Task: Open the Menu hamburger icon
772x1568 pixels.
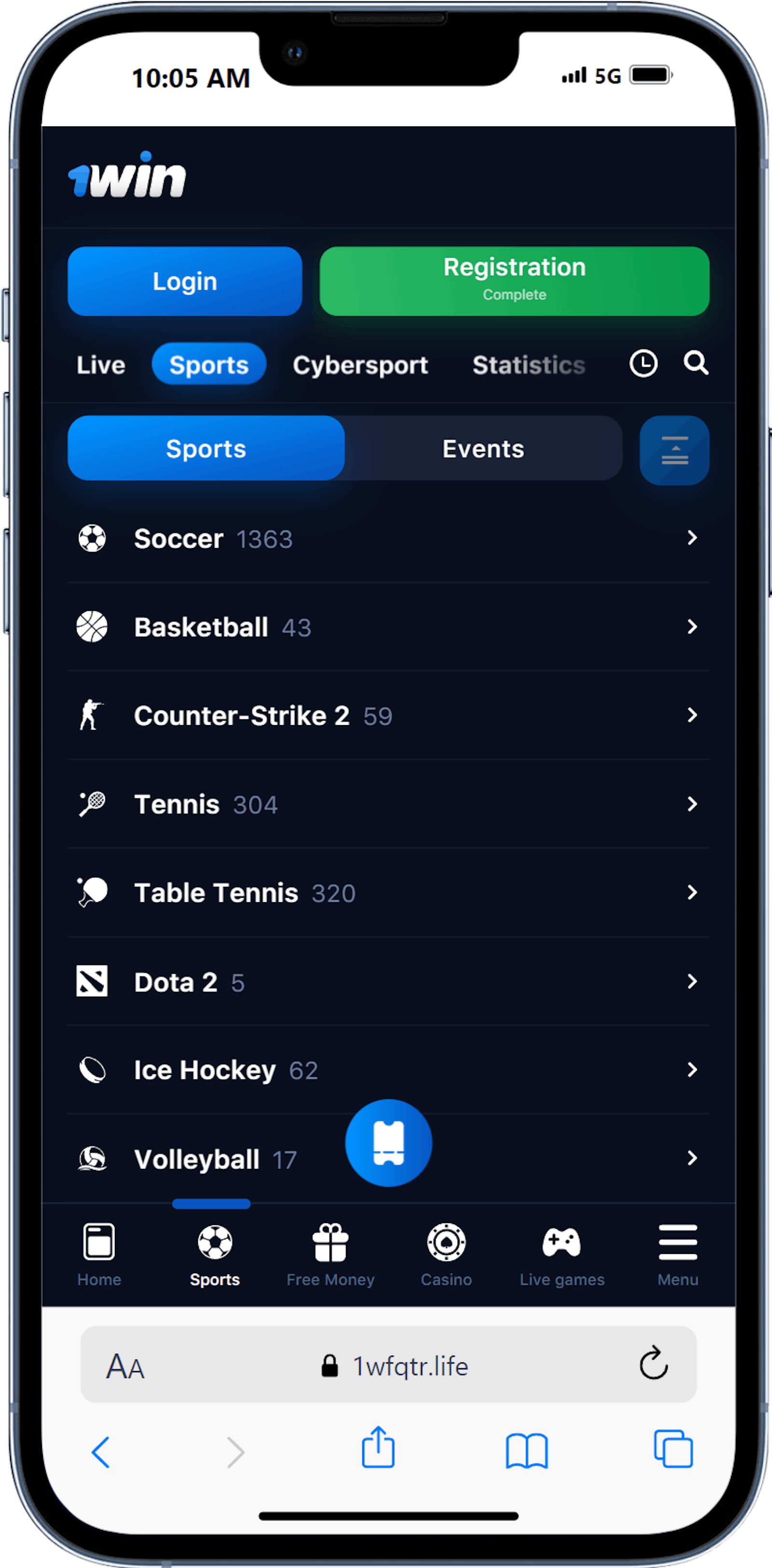Action: tap(677, 1242)
